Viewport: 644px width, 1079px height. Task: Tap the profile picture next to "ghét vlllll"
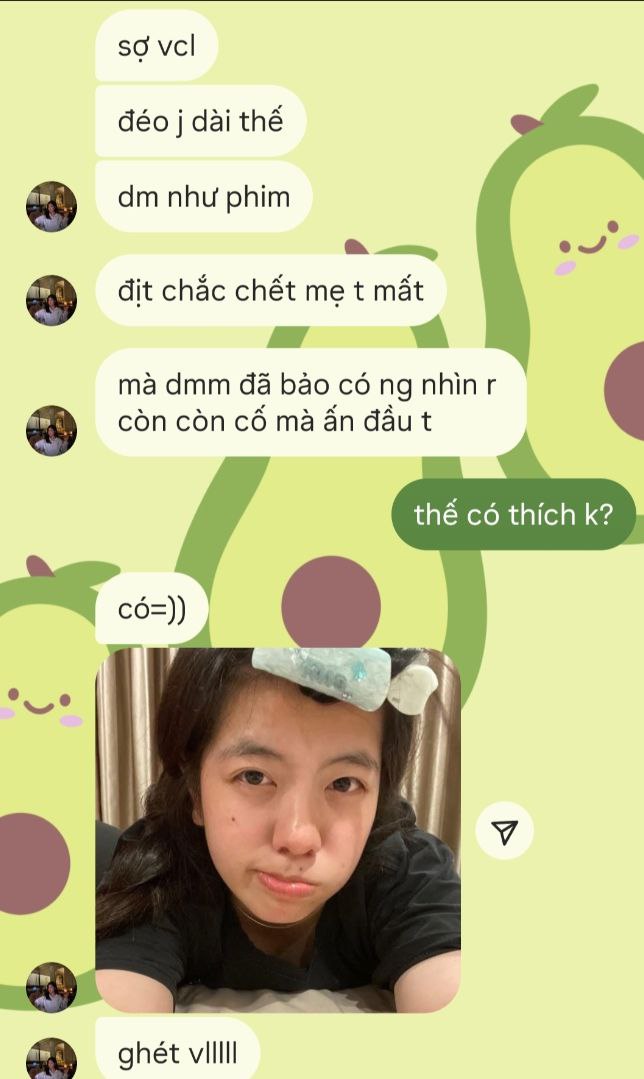coord(51,1059)
